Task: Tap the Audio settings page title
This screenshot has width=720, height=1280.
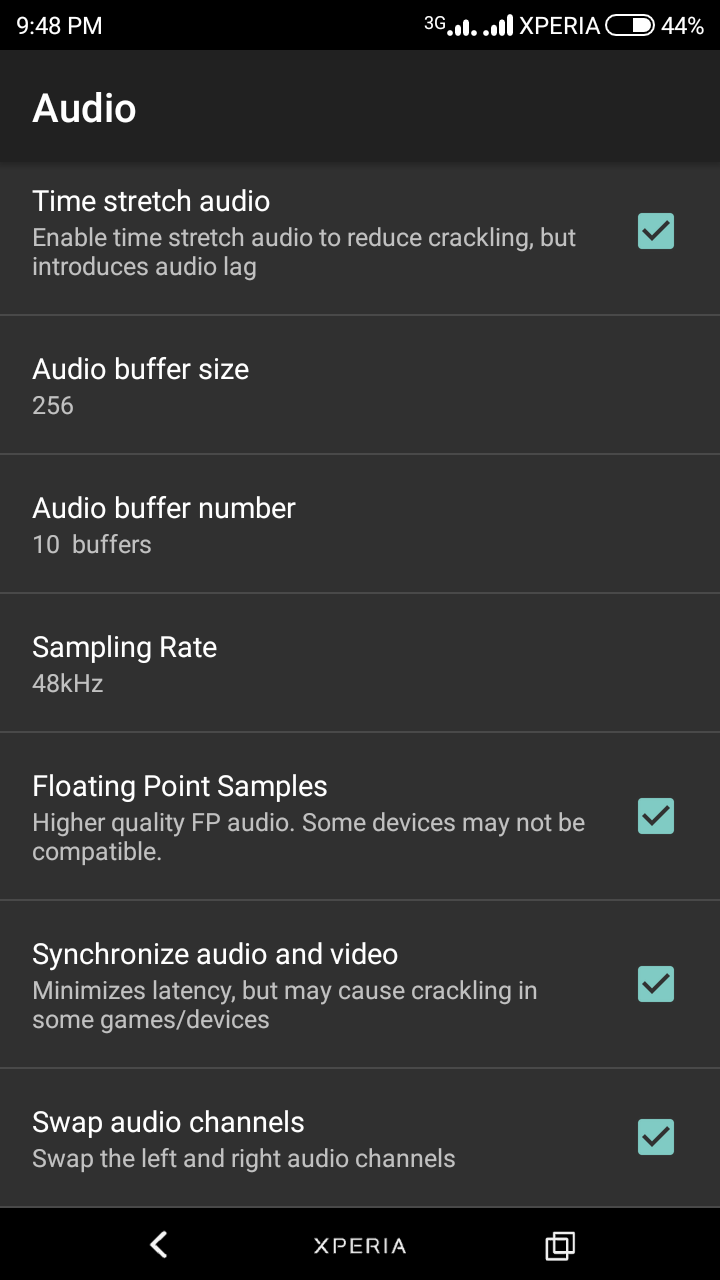Action: tap(84, 107)
